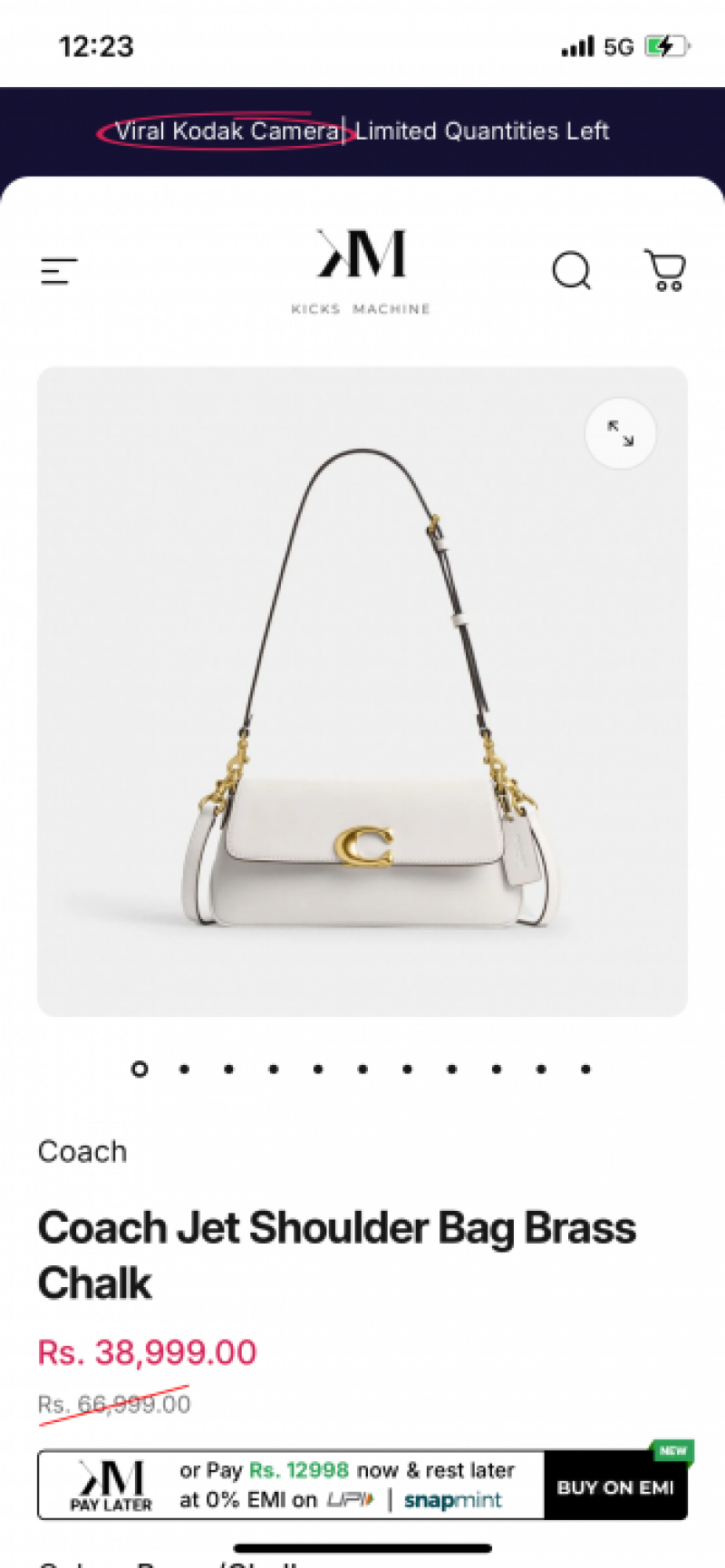The height and width of the screenshot is (1568, 725).
Task: Open the Viral Kodak Camera announcement link
Action: click(227, 131)
